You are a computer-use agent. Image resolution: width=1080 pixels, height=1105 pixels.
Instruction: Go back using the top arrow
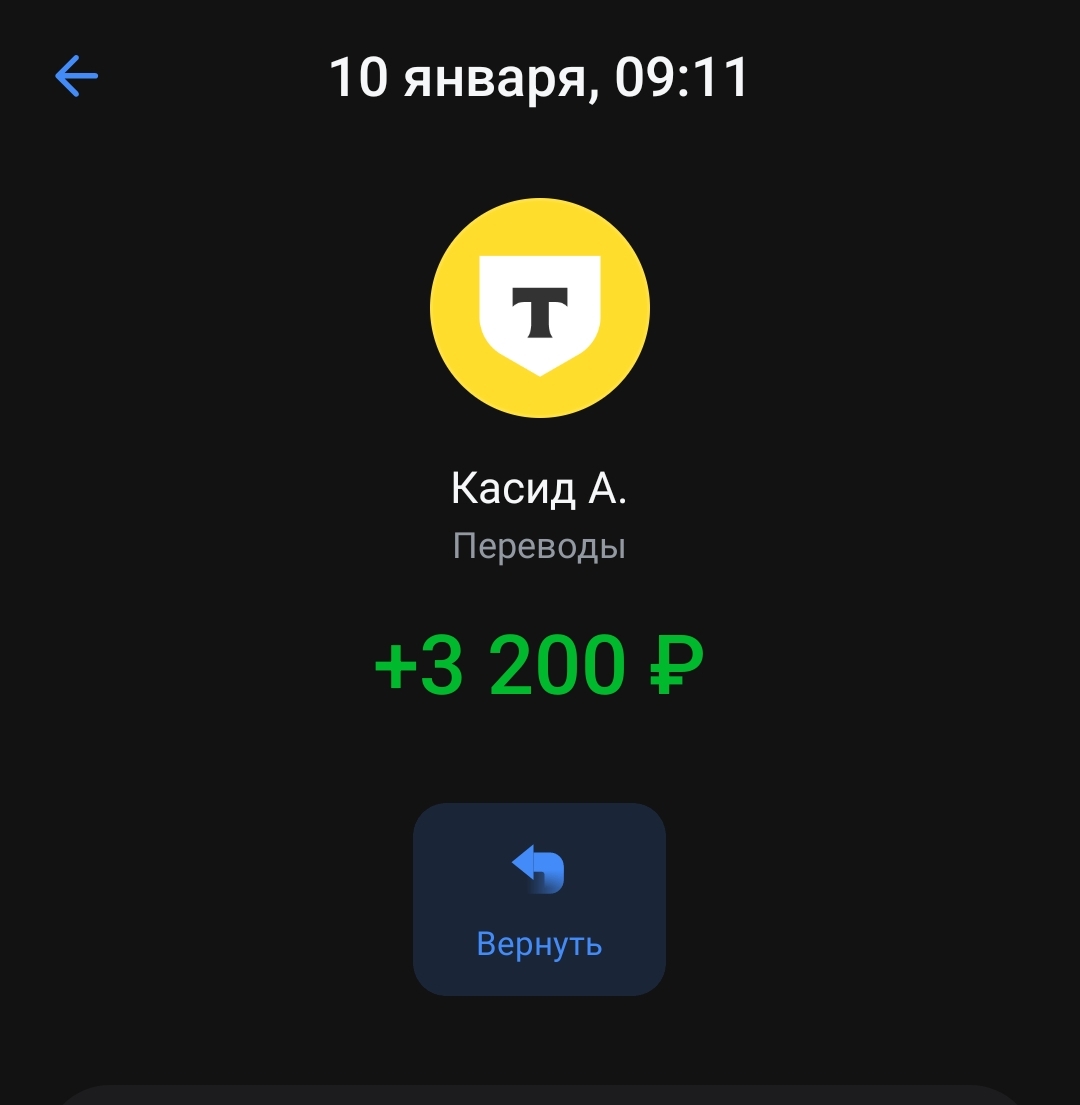[76, 76]
